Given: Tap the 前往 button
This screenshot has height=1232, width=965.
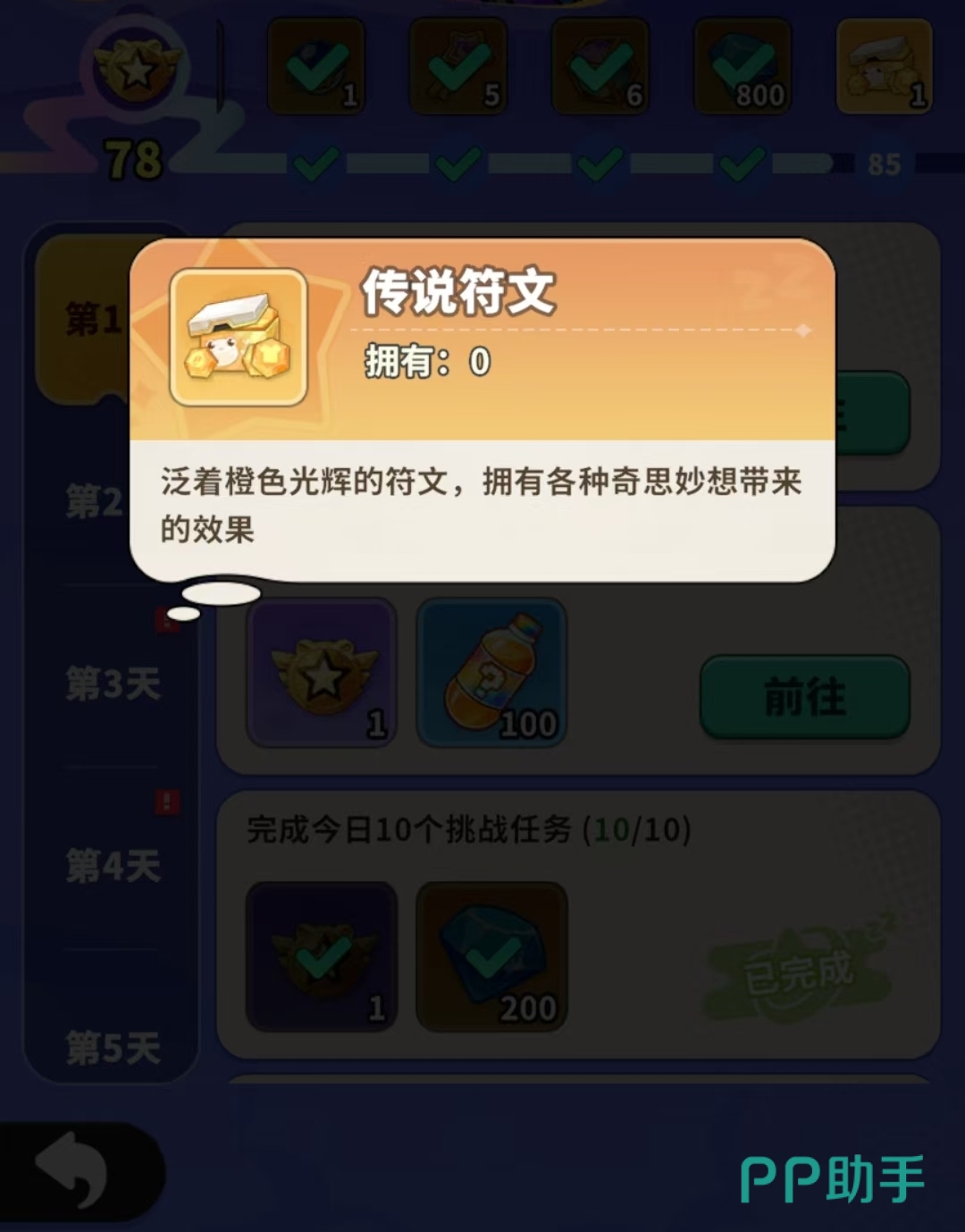Looking at the screenshot, I should point(804,697).
